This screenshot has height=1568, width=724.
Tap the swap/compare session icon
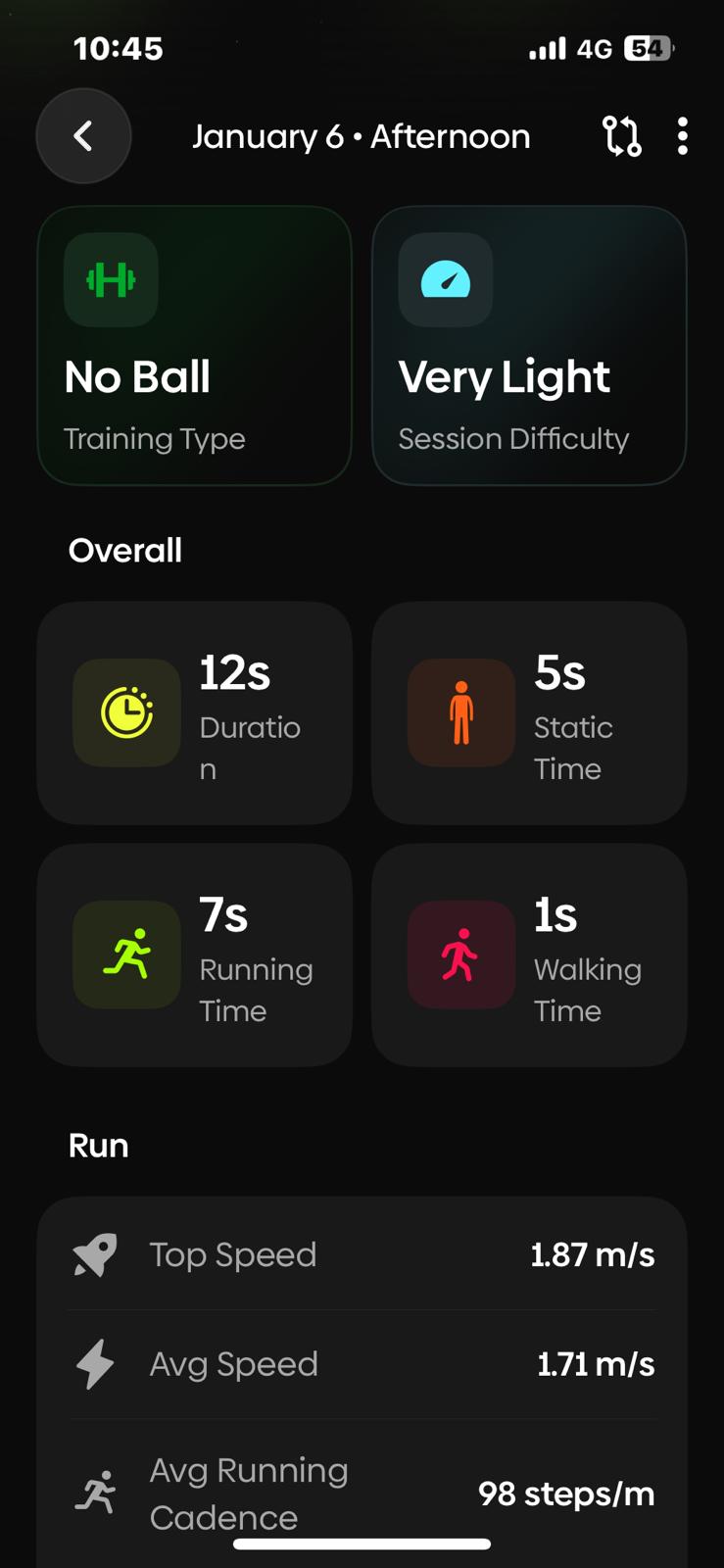coord(621,136)
